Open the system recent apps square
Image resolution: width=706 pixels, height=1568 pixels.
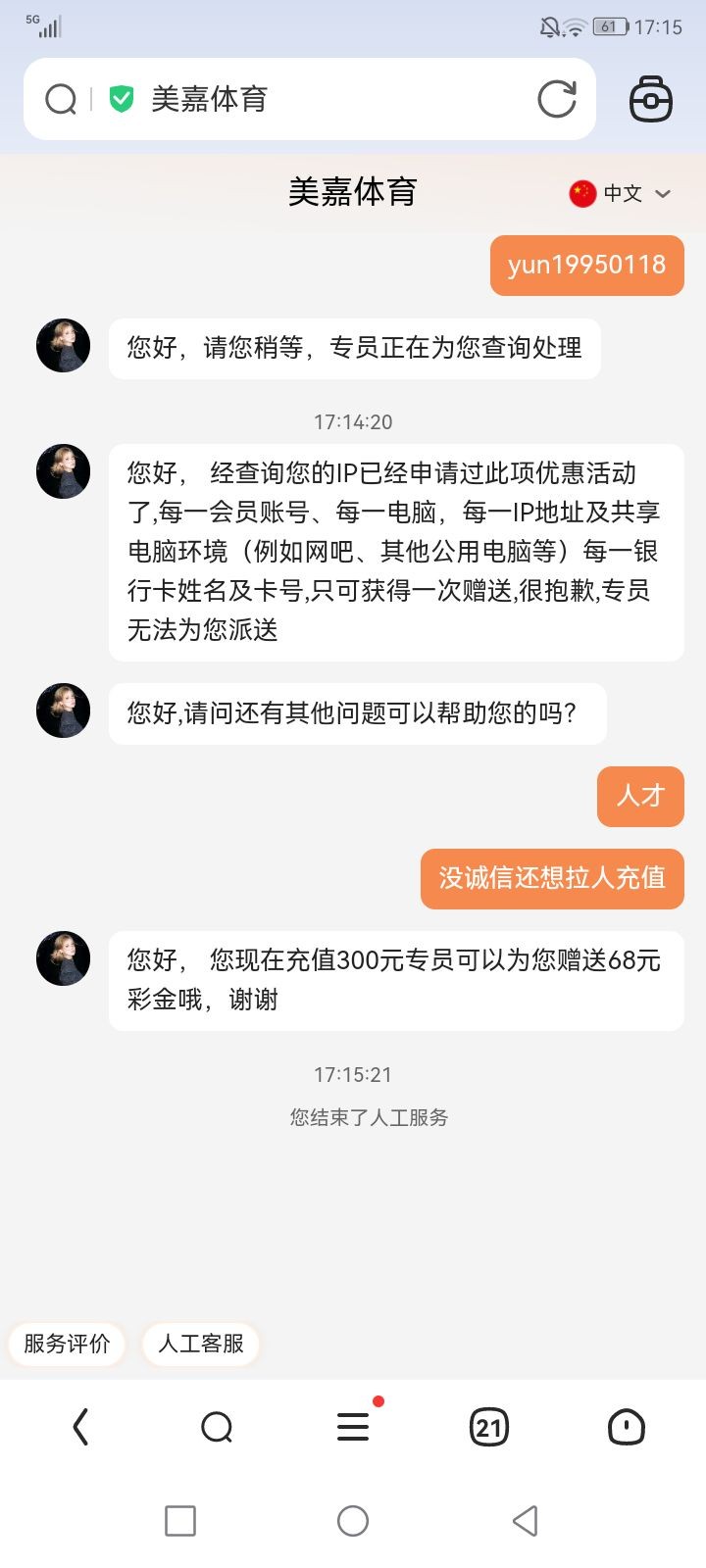[x=180, y=1521]
